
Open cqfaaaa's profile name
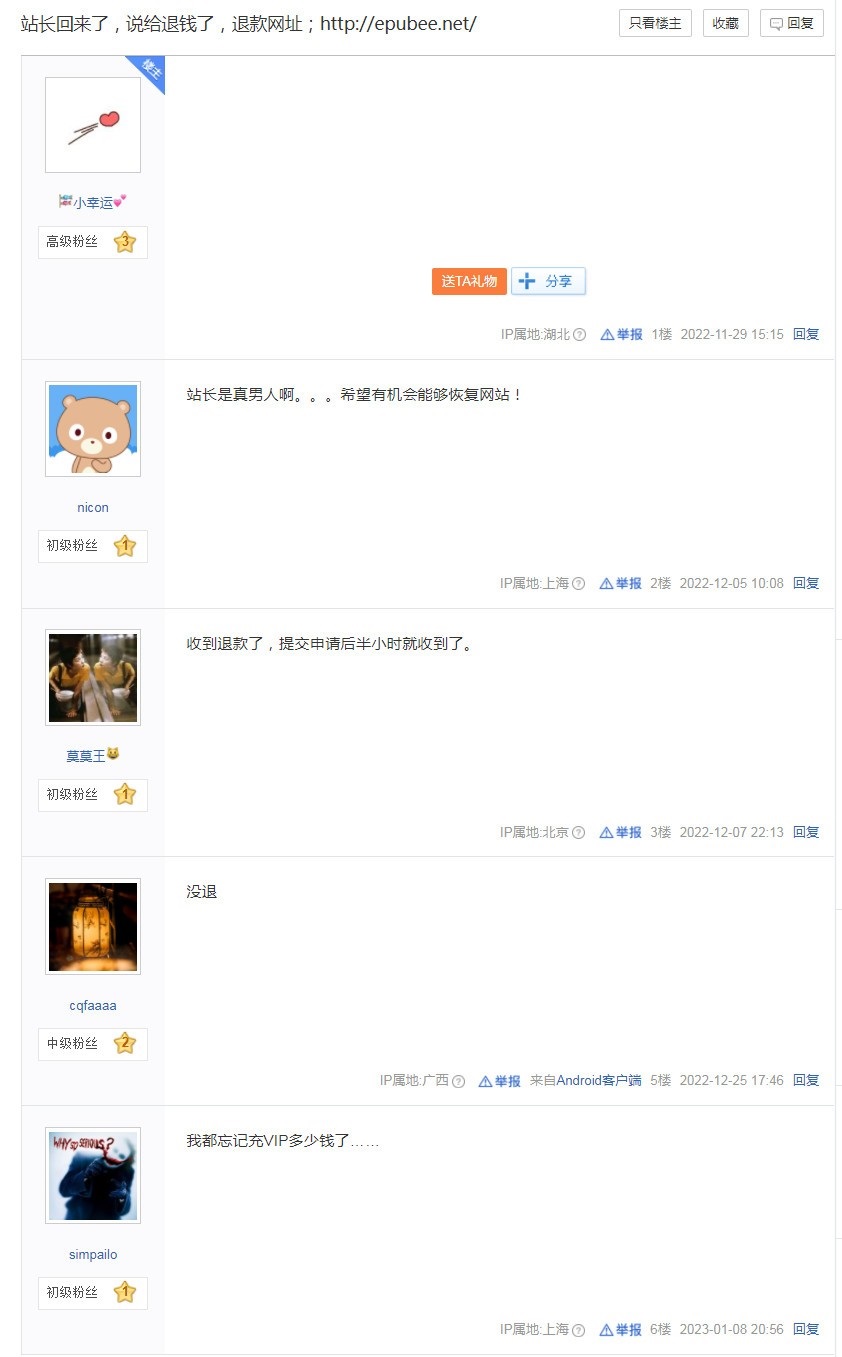click(93, 1005)
